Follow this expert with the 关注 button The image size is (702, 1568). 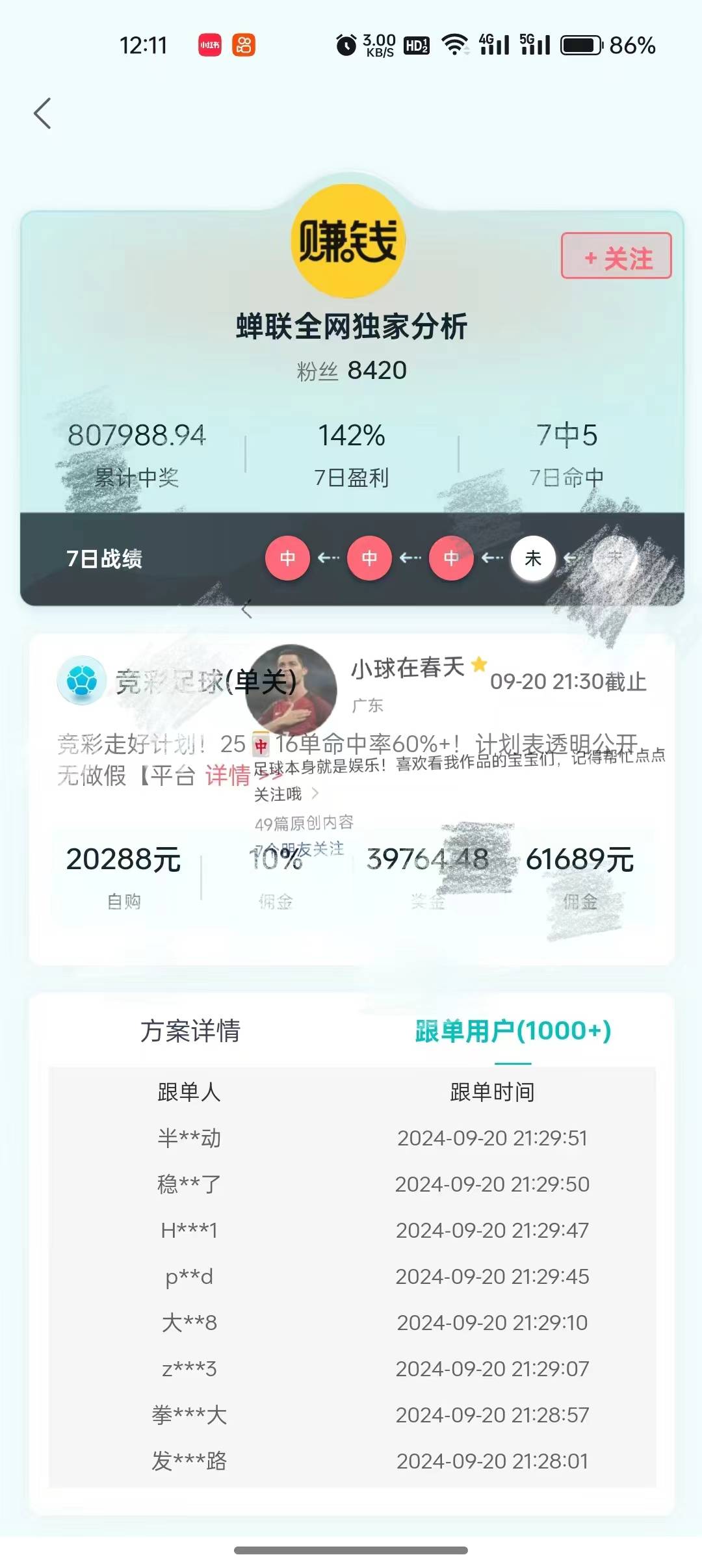coord(616,256)
